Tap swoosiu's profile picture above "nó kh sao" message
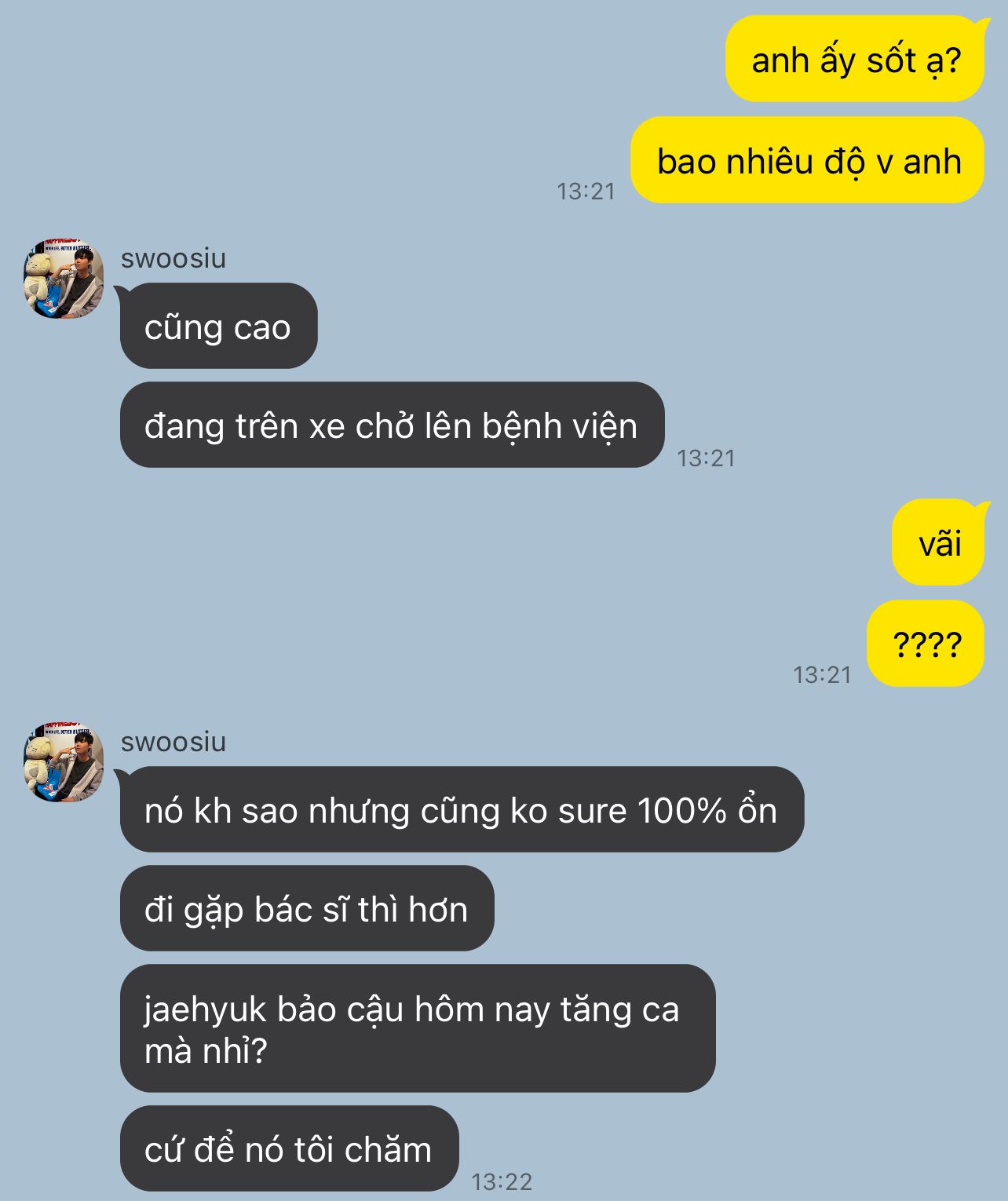This screenshot has width=1008, height=1201. (64, 763)
